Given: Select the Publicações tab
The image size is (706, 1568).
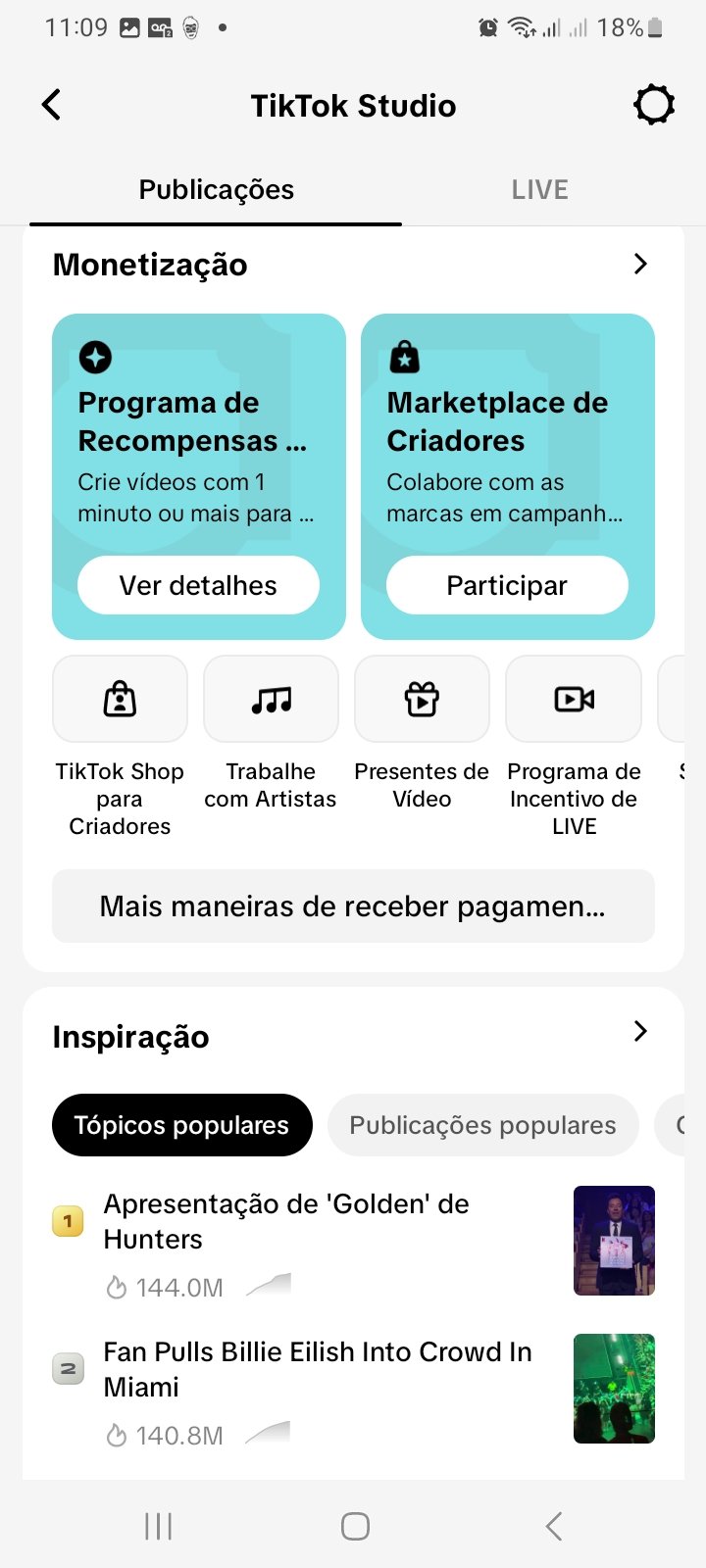Looking at the screenshot, I should [216, 190].
